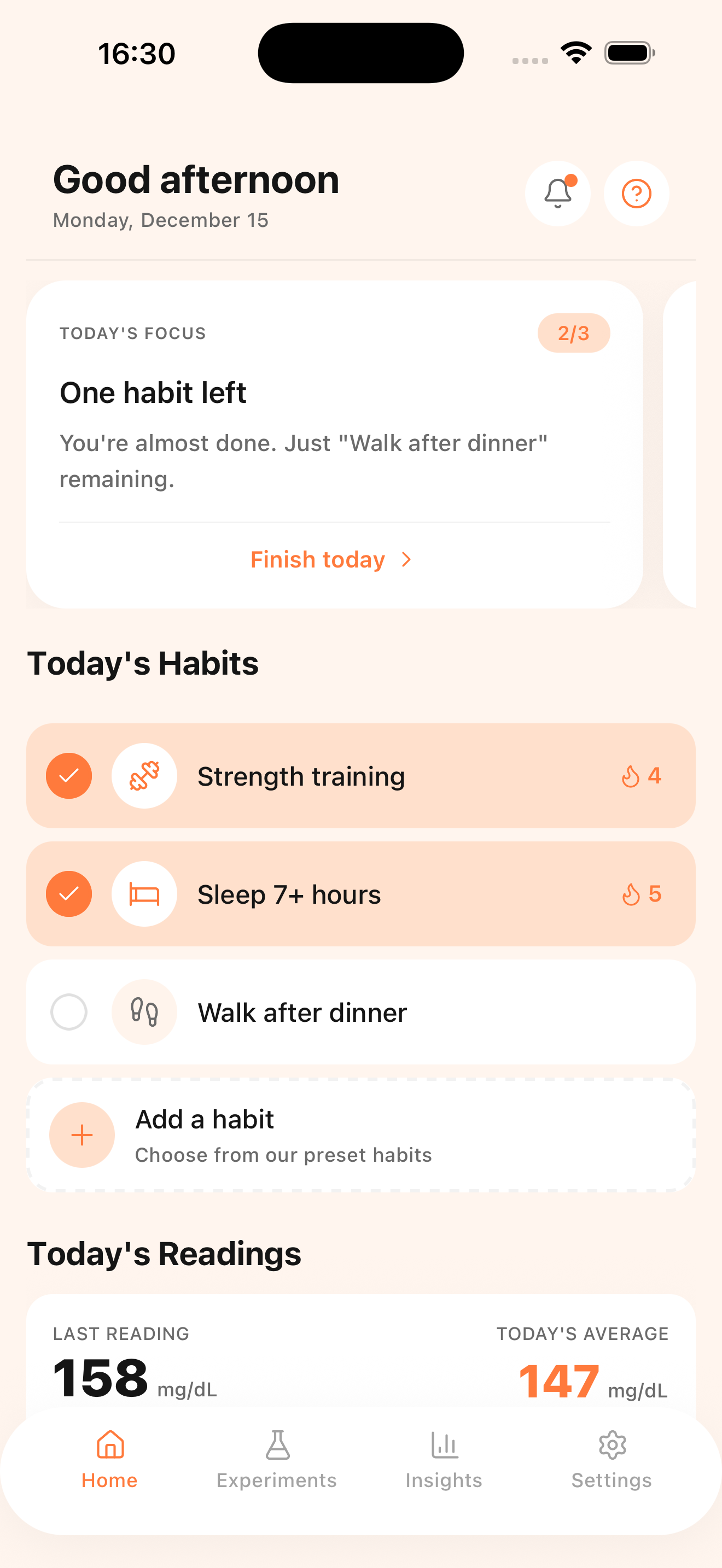Click the Finish today link
This screenshot has width=722, height=1568.
[318, 559]
